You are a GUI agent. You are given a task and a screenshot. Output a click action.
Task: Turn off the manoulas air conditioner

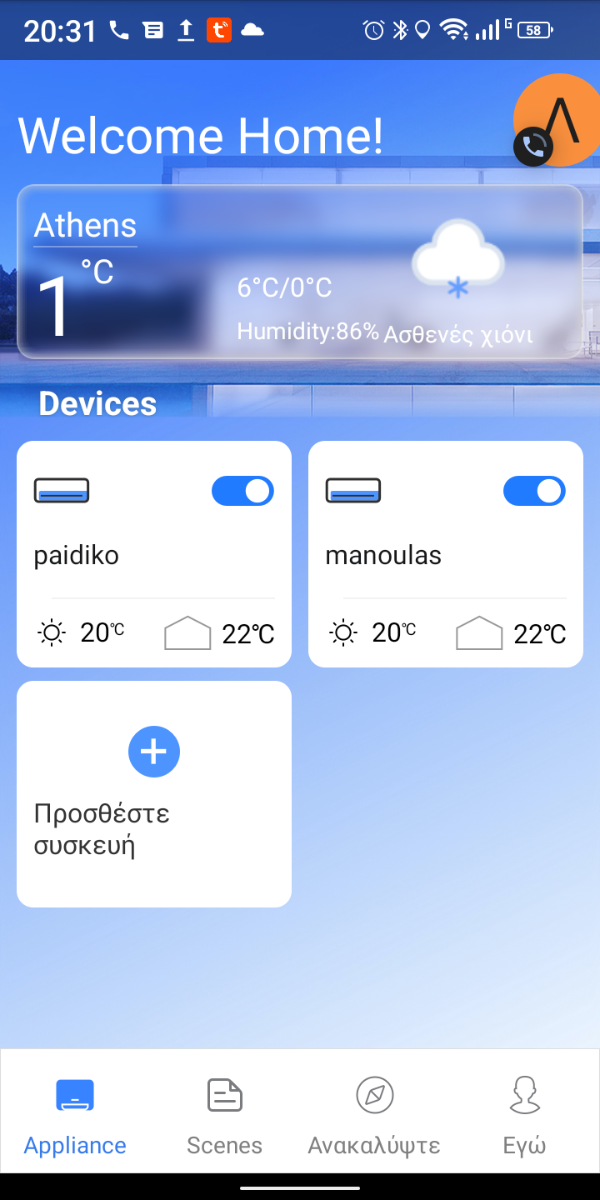tap(534, 491)
